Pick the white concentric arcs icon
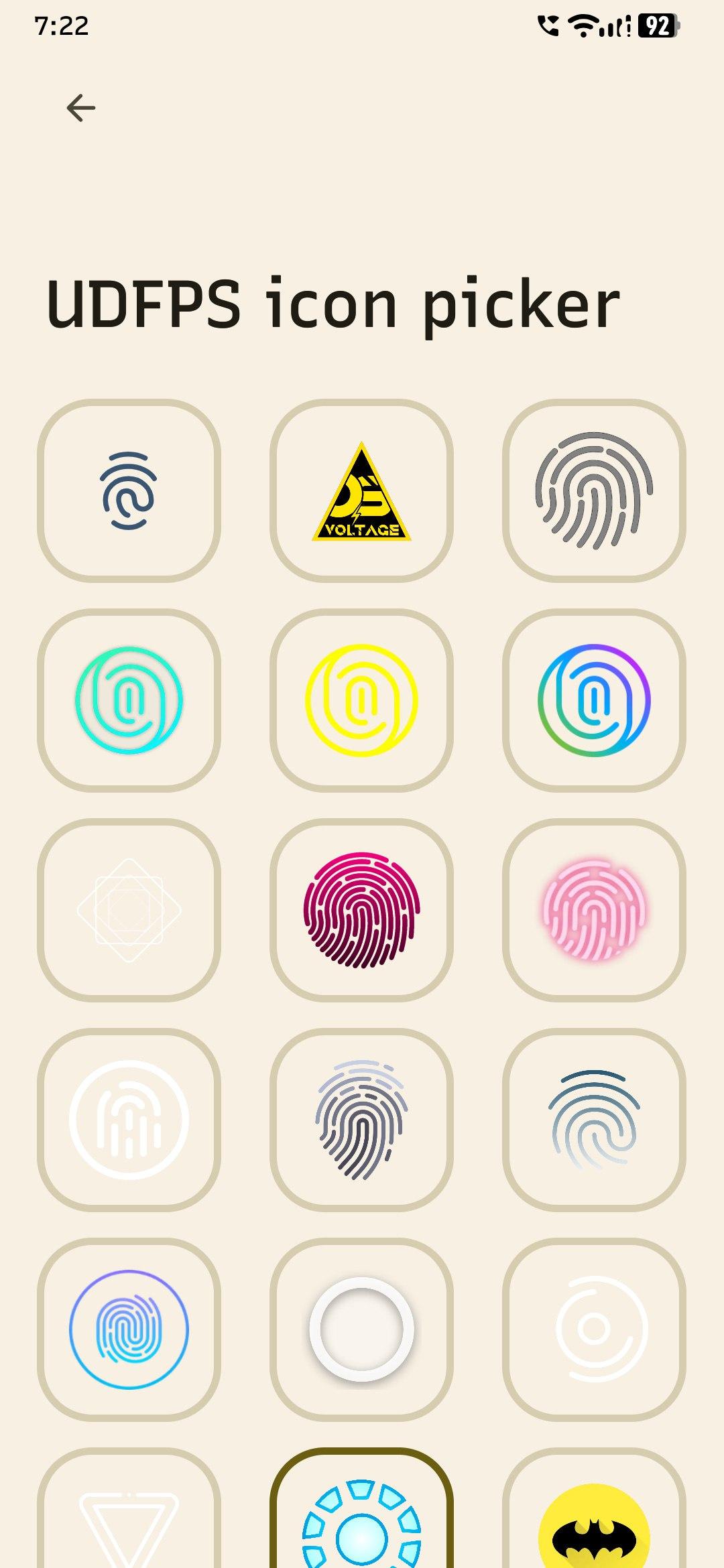724x1568 pixels. (x=594, y=1329)
